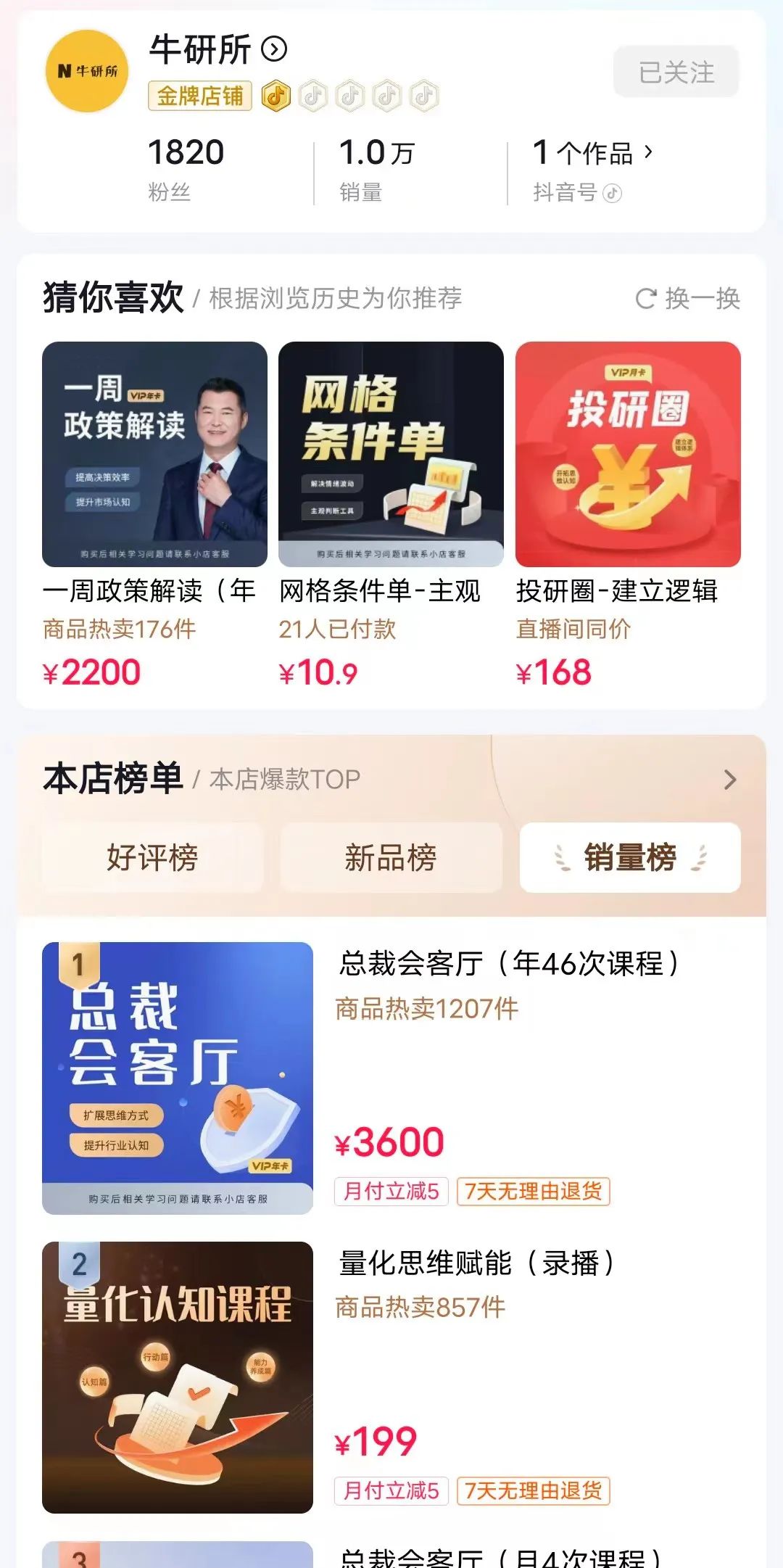
Task: Tap the 已关注 follow button
Action: click(676, 72)
